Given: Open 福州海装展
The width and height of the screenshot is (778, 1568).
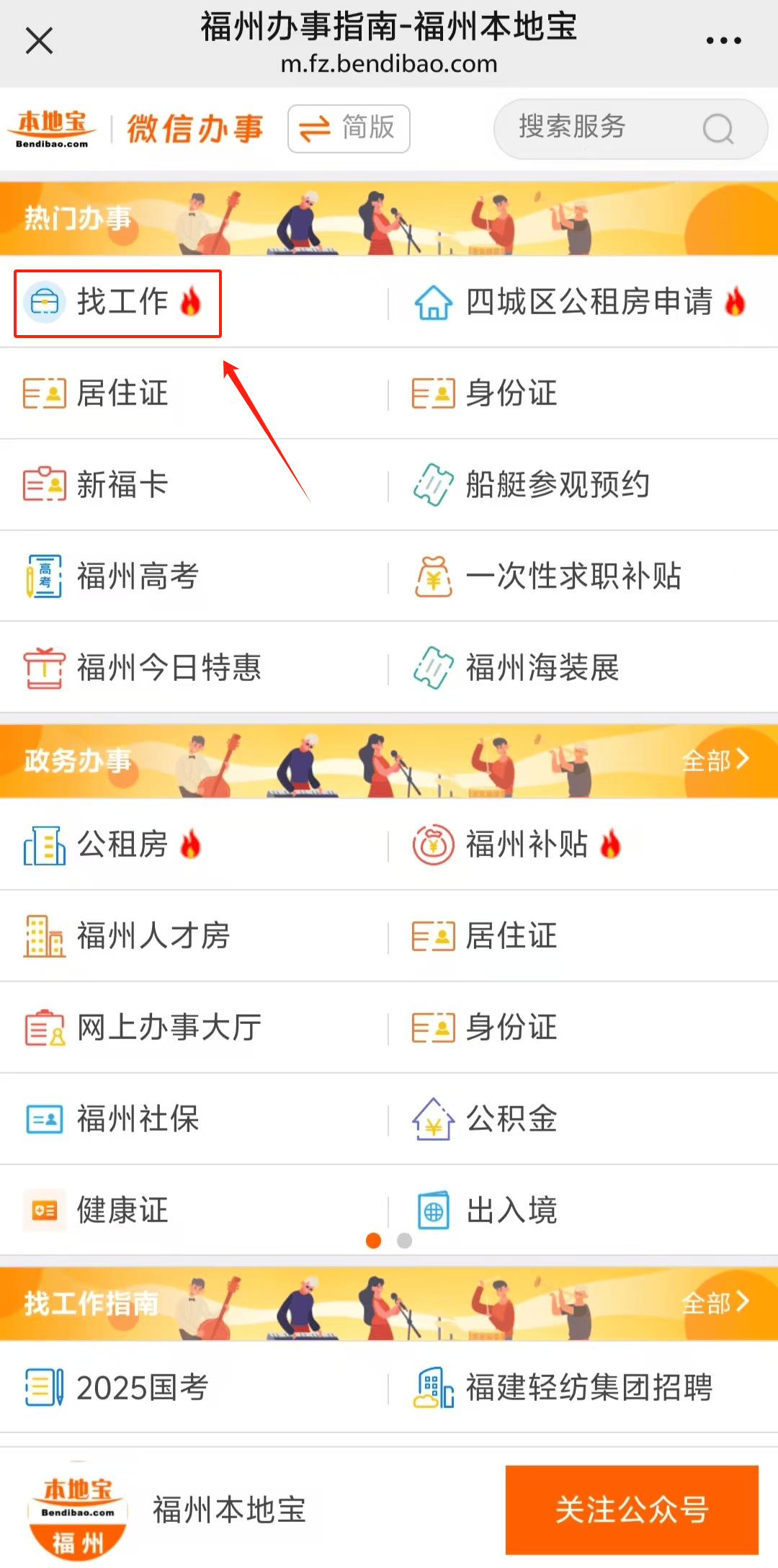Looking at the screenshot, I should (540, 668).
